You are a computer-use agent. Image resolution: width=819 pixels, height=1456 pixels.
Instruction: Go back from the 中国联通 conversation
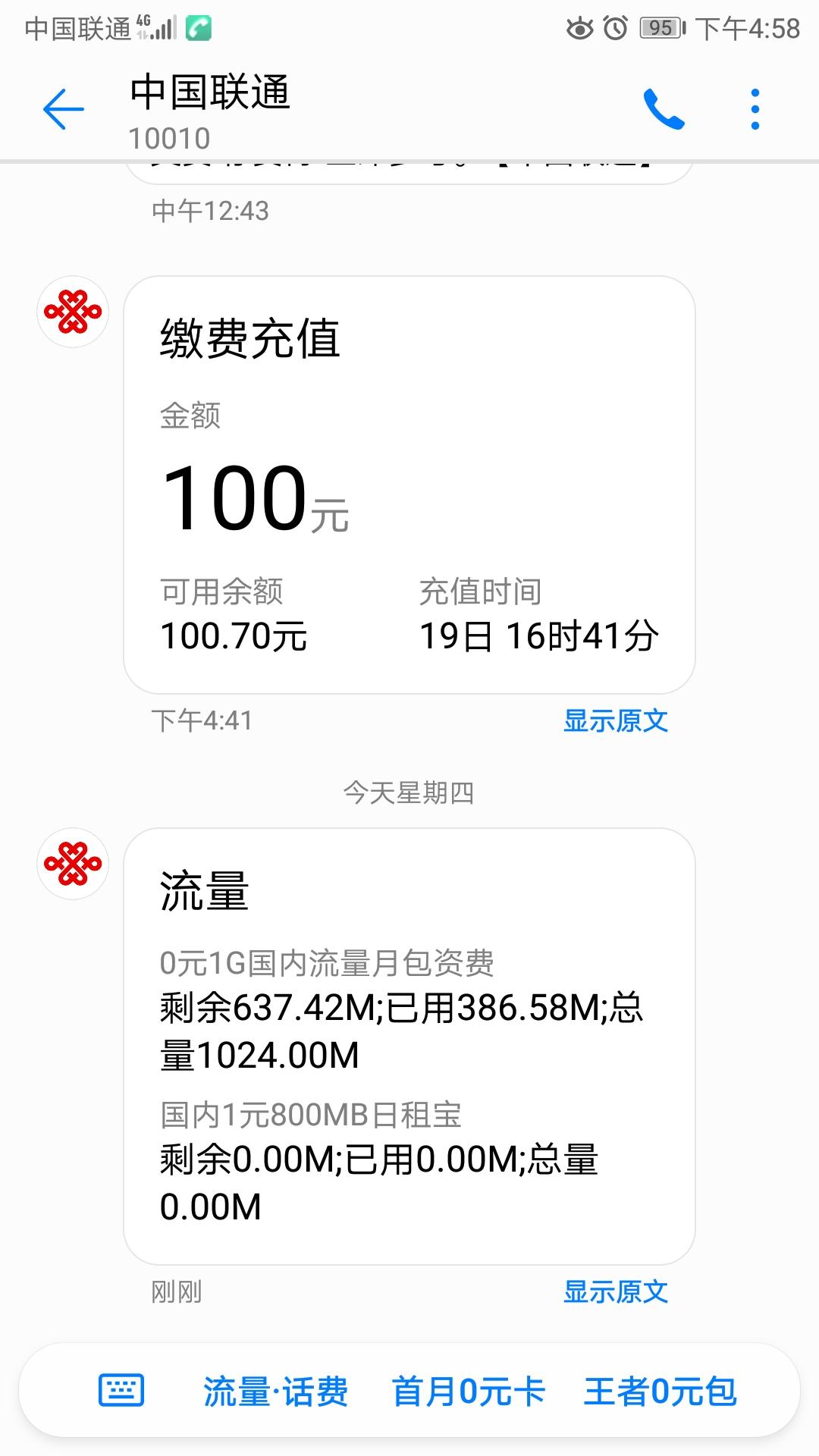click(x=63, y=110)
